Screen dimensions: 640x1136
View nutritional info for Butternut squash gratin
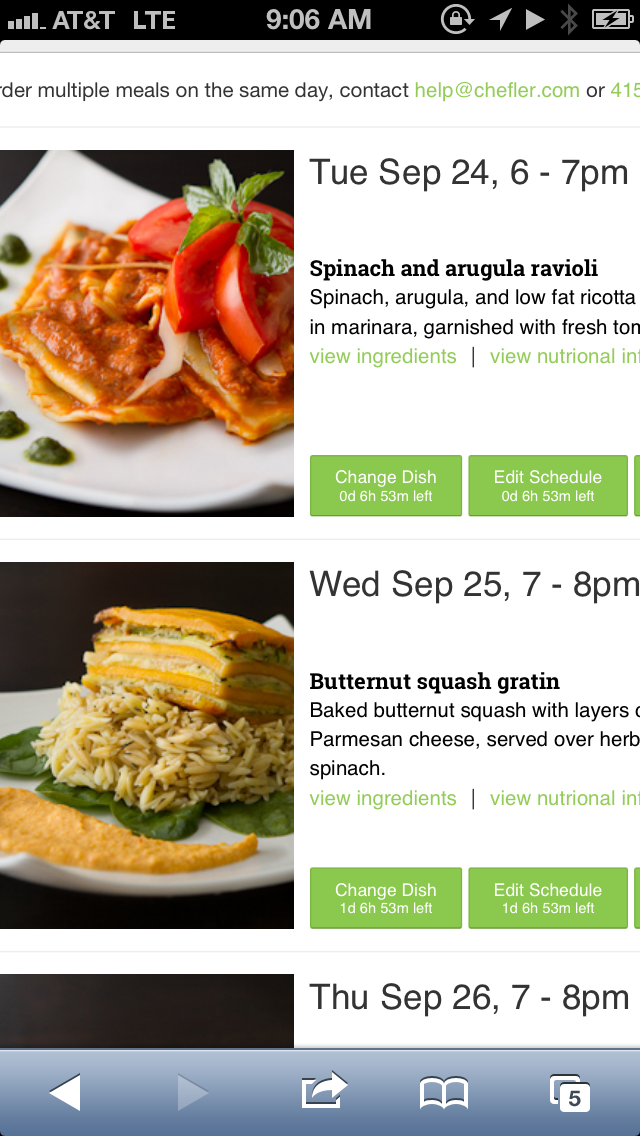(565, 798)
